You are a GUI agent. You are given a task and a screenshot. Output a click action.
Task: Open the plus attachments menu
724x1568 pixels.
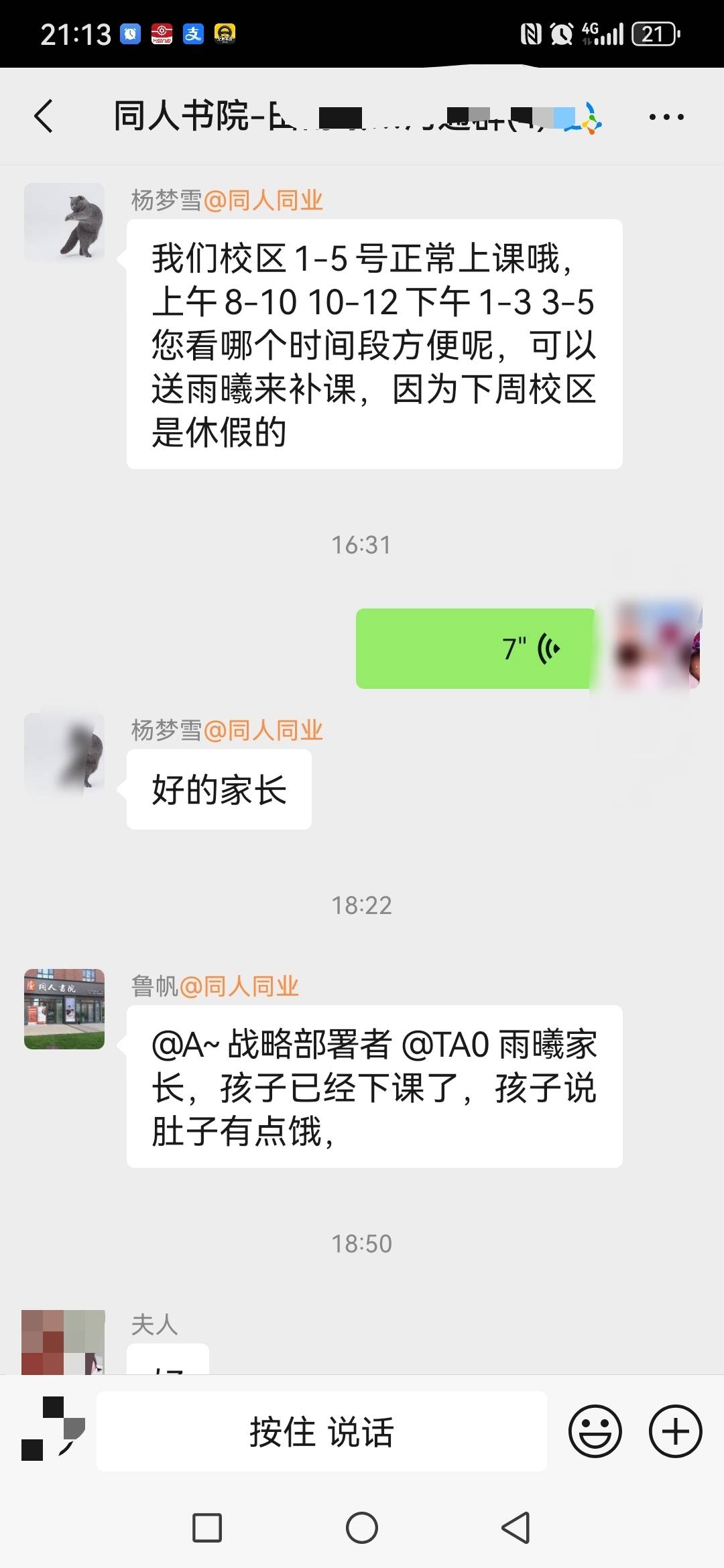[675, 1432]
